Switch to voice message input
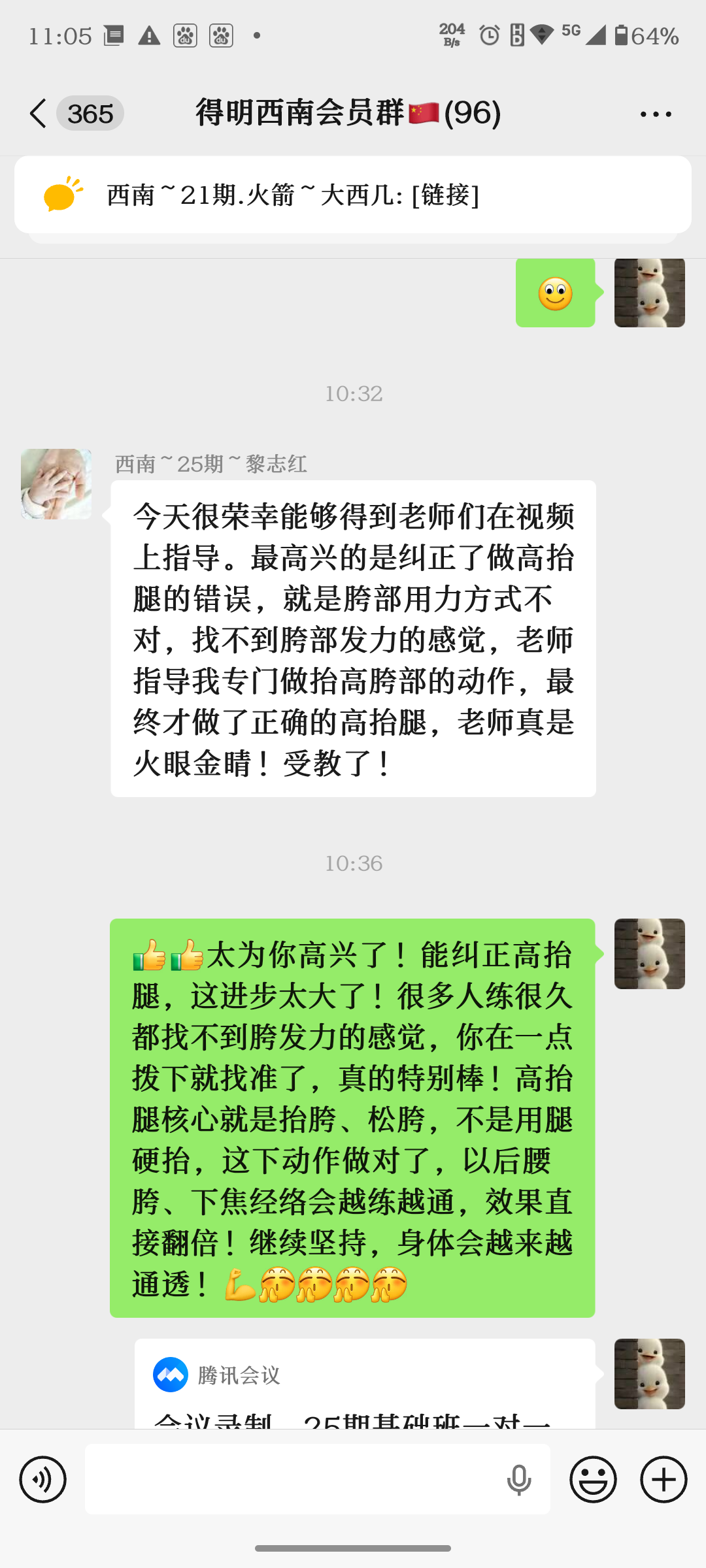Image resolution: width=706 pixels, height=1568 pixels. 42,1479
